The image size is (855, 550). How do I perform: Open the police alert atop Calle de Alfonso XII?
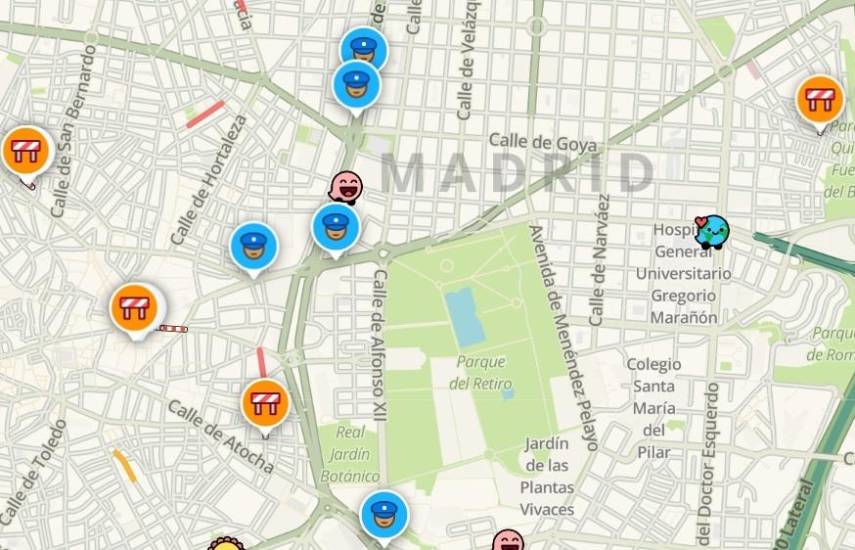[x=335, y=227]
